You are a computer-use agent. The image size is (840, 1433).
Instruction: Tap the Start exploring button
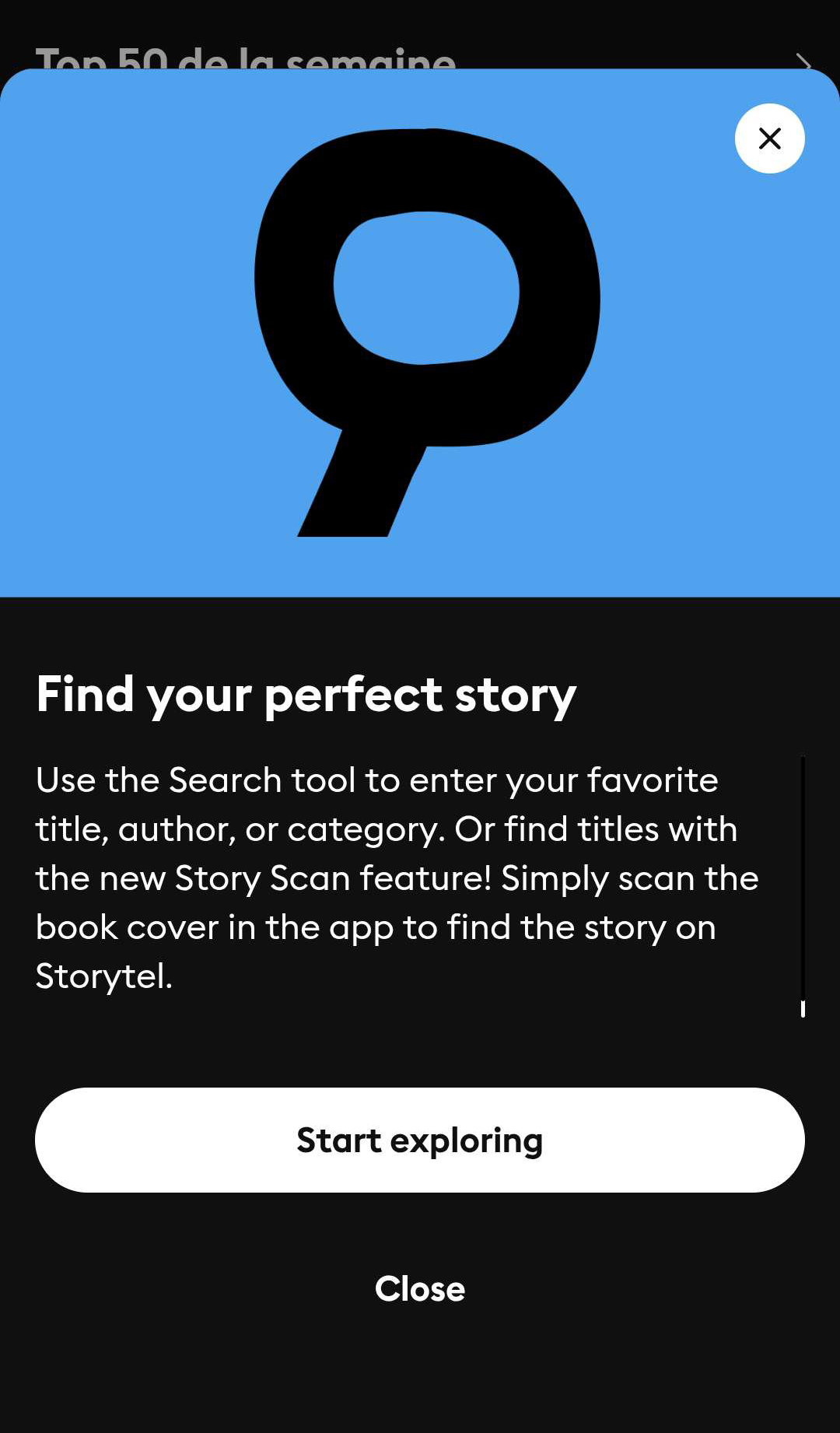click(420, 1140)
